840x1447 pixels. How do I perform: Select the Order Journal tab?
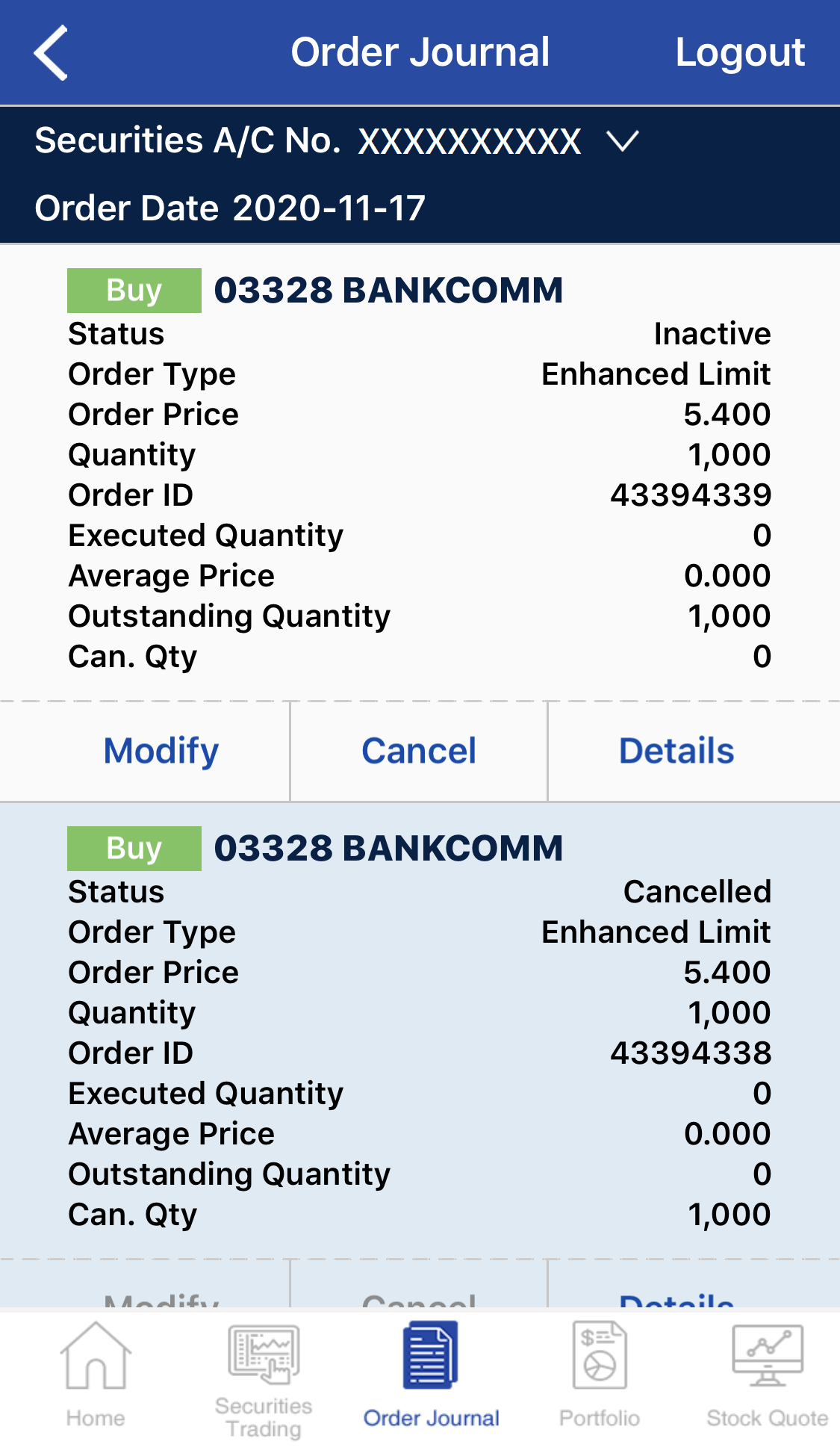click(431, 1376)
